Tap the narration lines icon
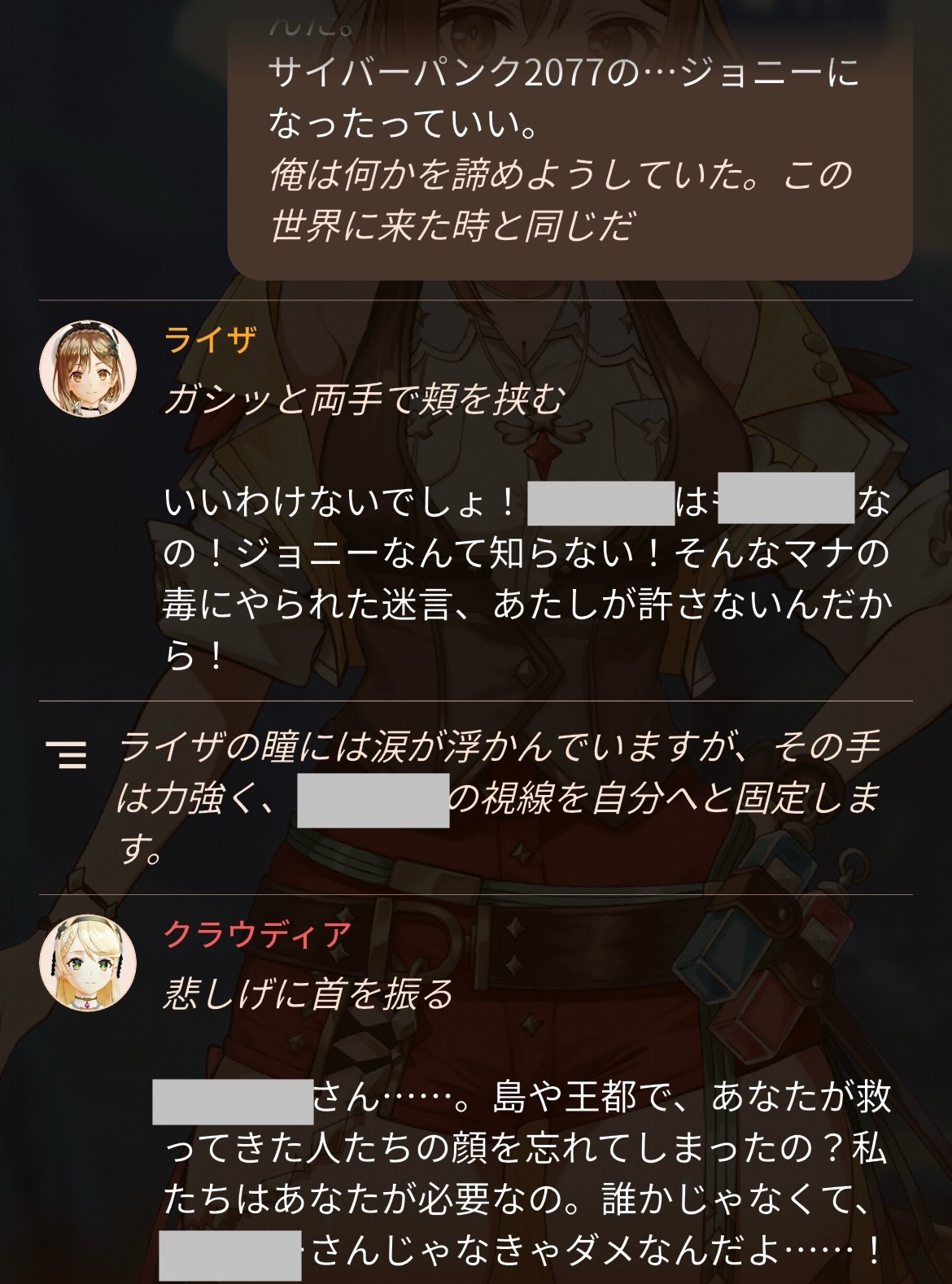This screenshot has width=952, height=1284. tap(66, 754)
